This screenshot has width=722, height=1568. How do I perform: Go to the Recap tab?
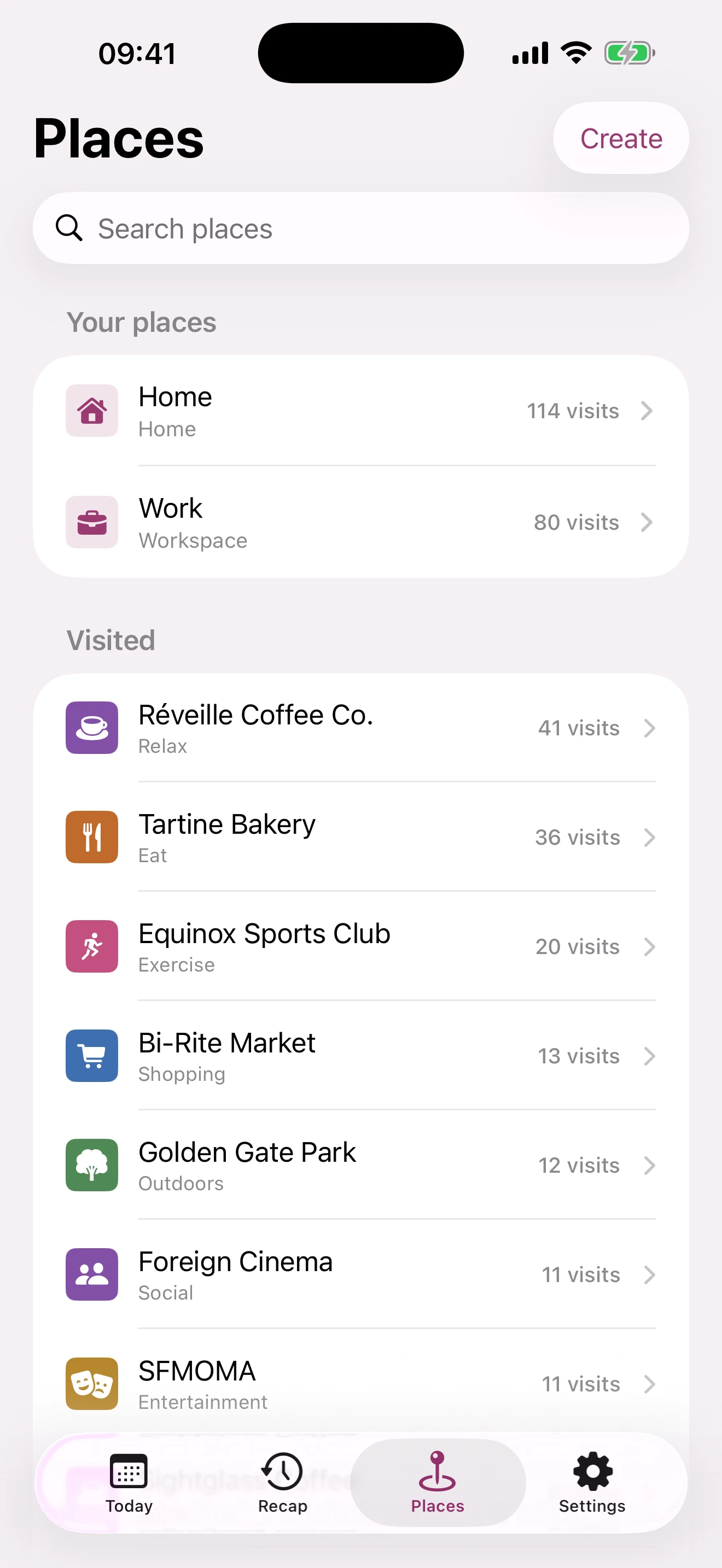[282, 1483]
